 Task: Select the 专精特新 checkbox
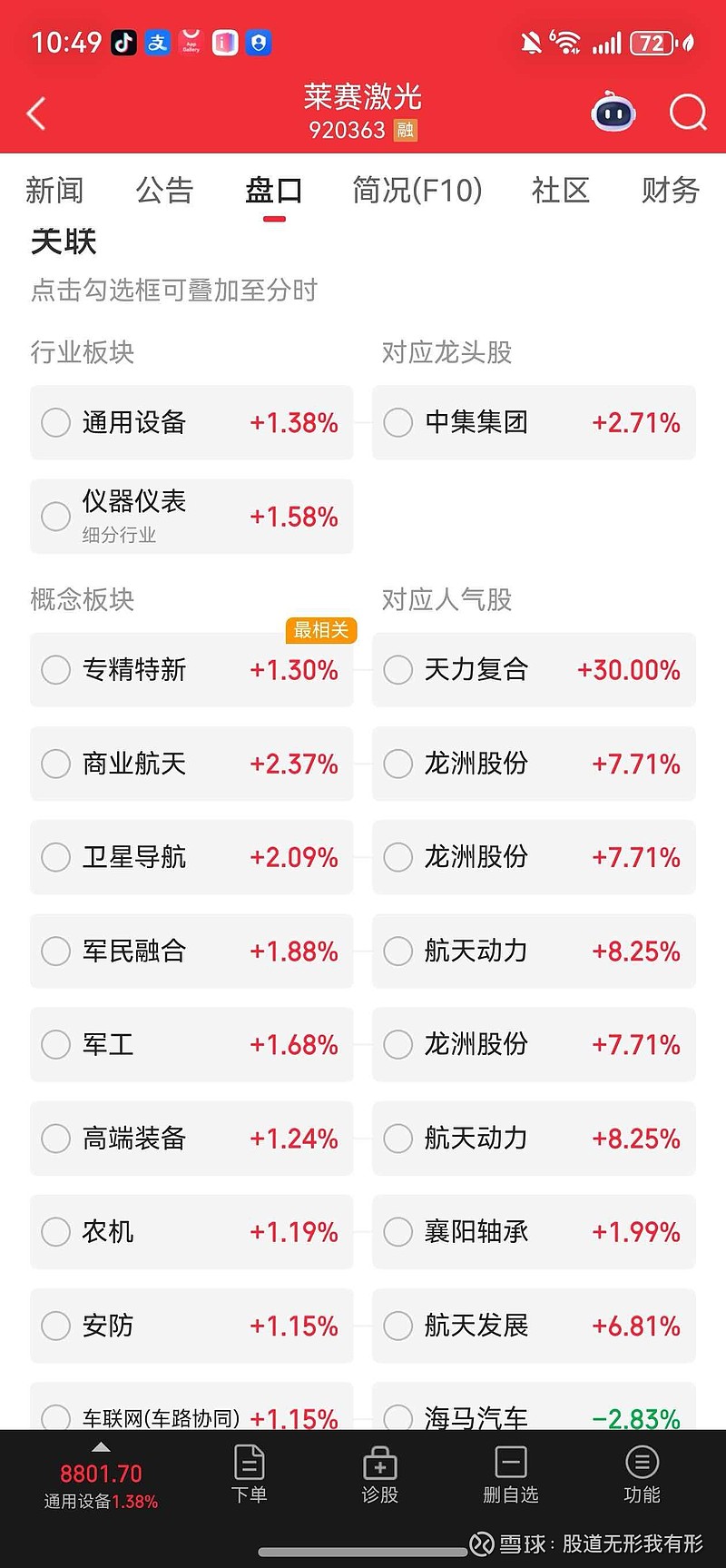[x=55, y=669]
